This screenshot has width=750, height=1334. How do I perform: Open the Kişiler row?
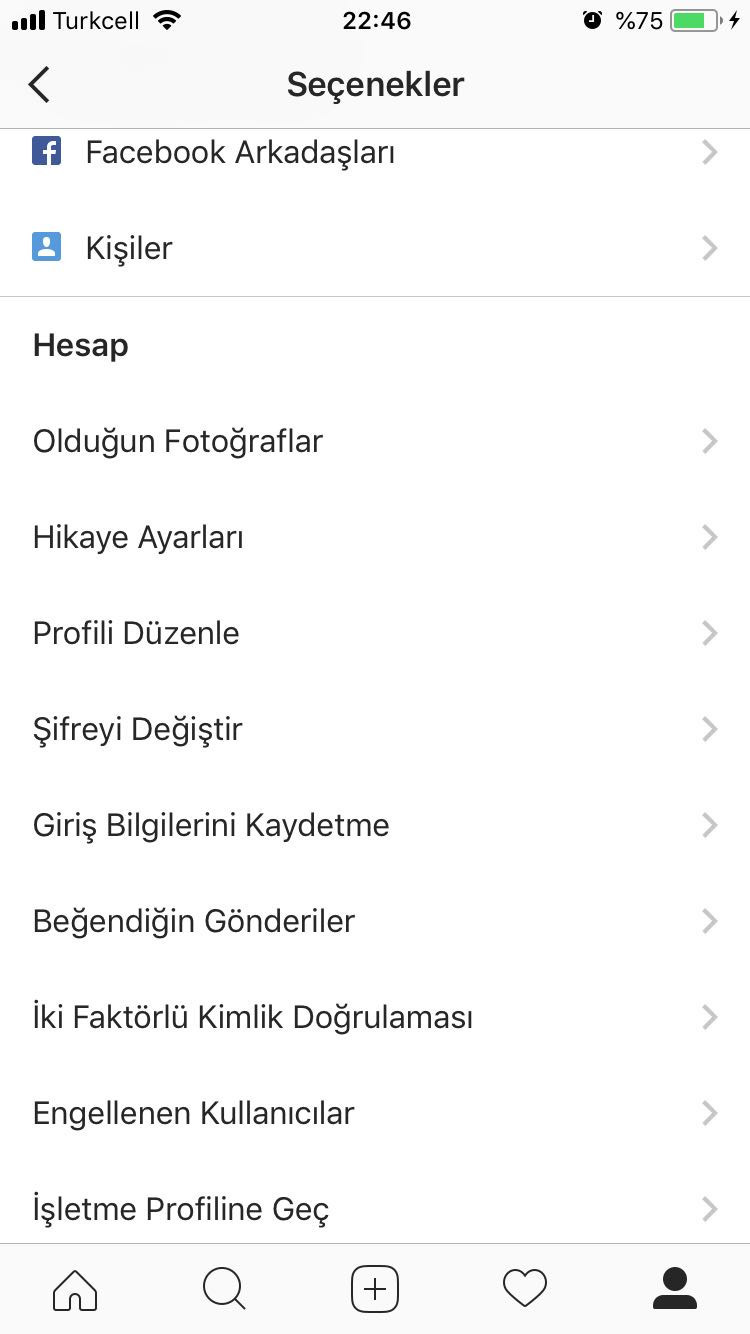point(375,248)
